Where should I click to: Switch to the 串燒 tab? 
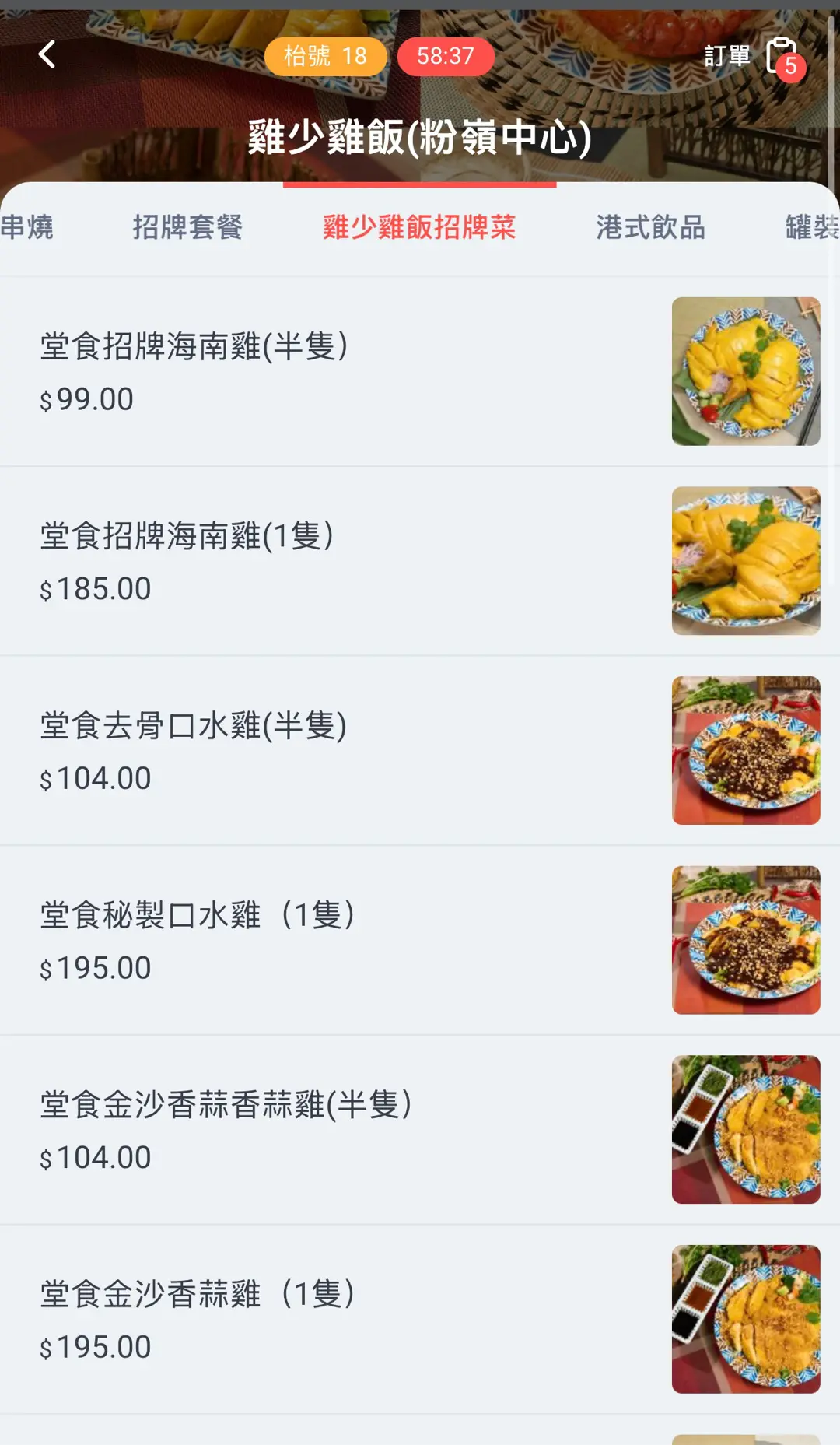pos(27,227)
